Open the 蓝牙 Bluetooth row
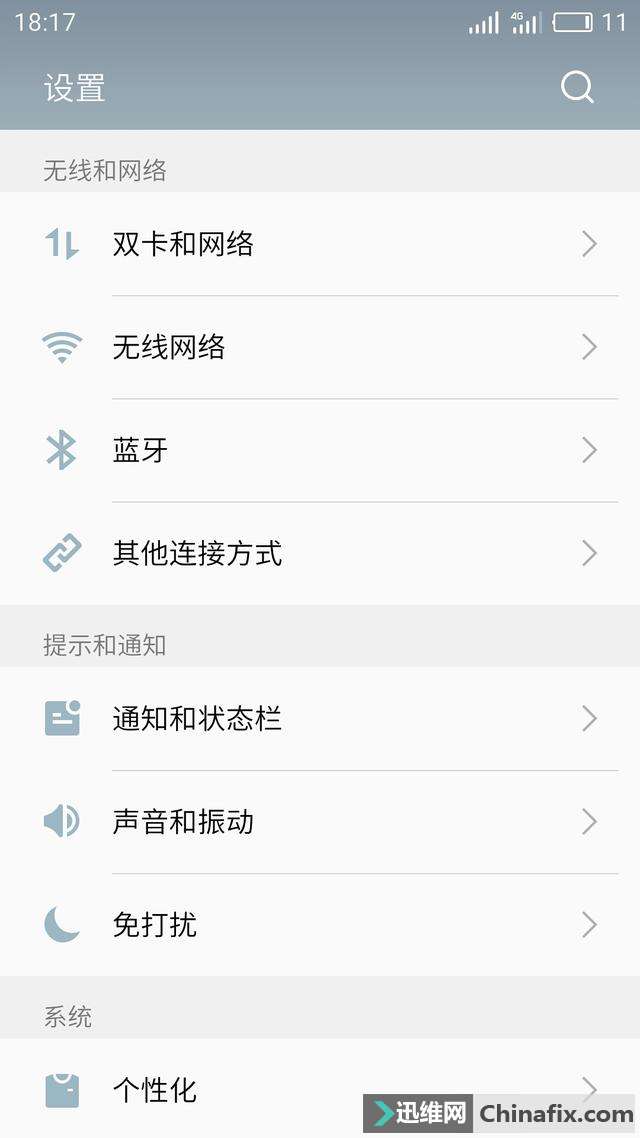Viewport: 640px width, 1138px height. coord(320,450)
